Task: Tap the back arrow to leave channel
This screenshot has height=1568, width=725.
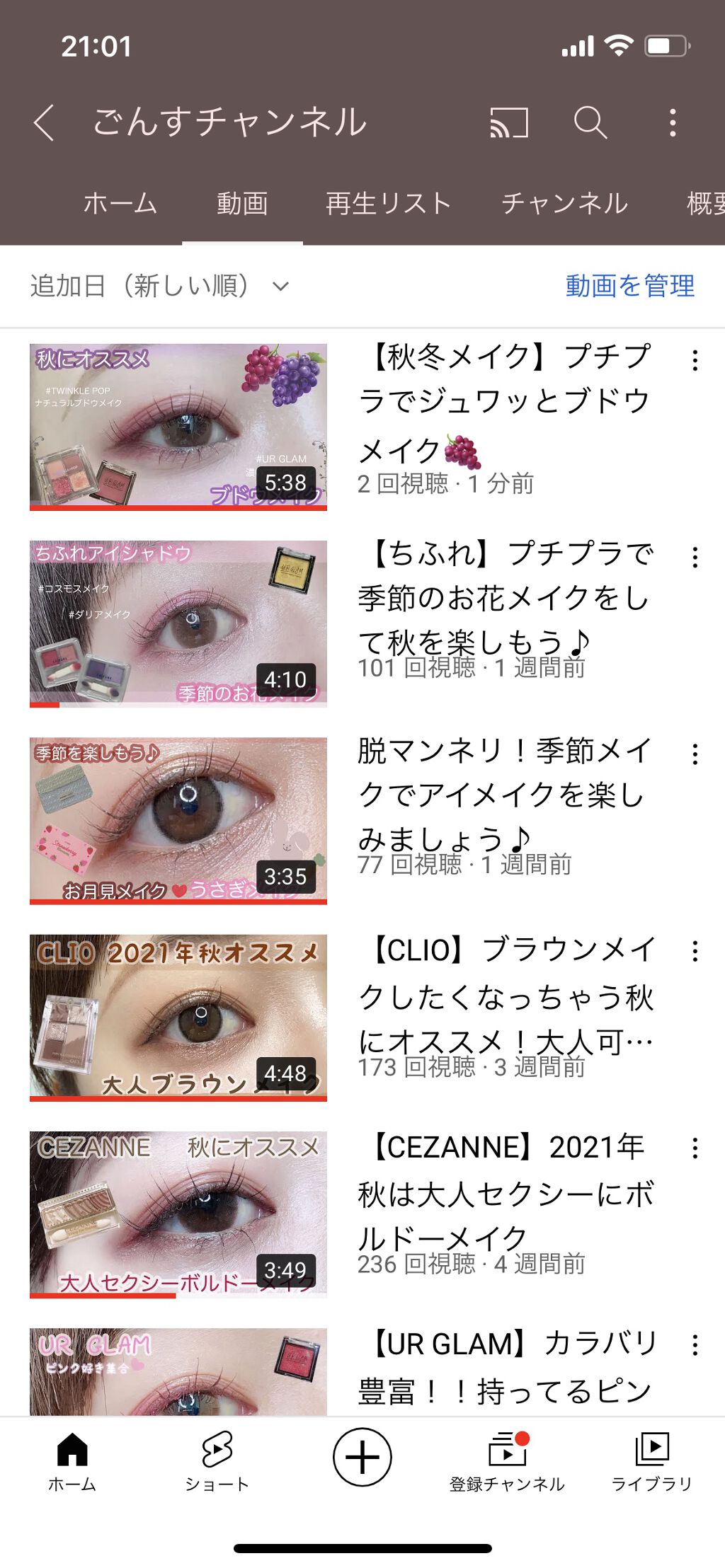Action: pos(42,122)
